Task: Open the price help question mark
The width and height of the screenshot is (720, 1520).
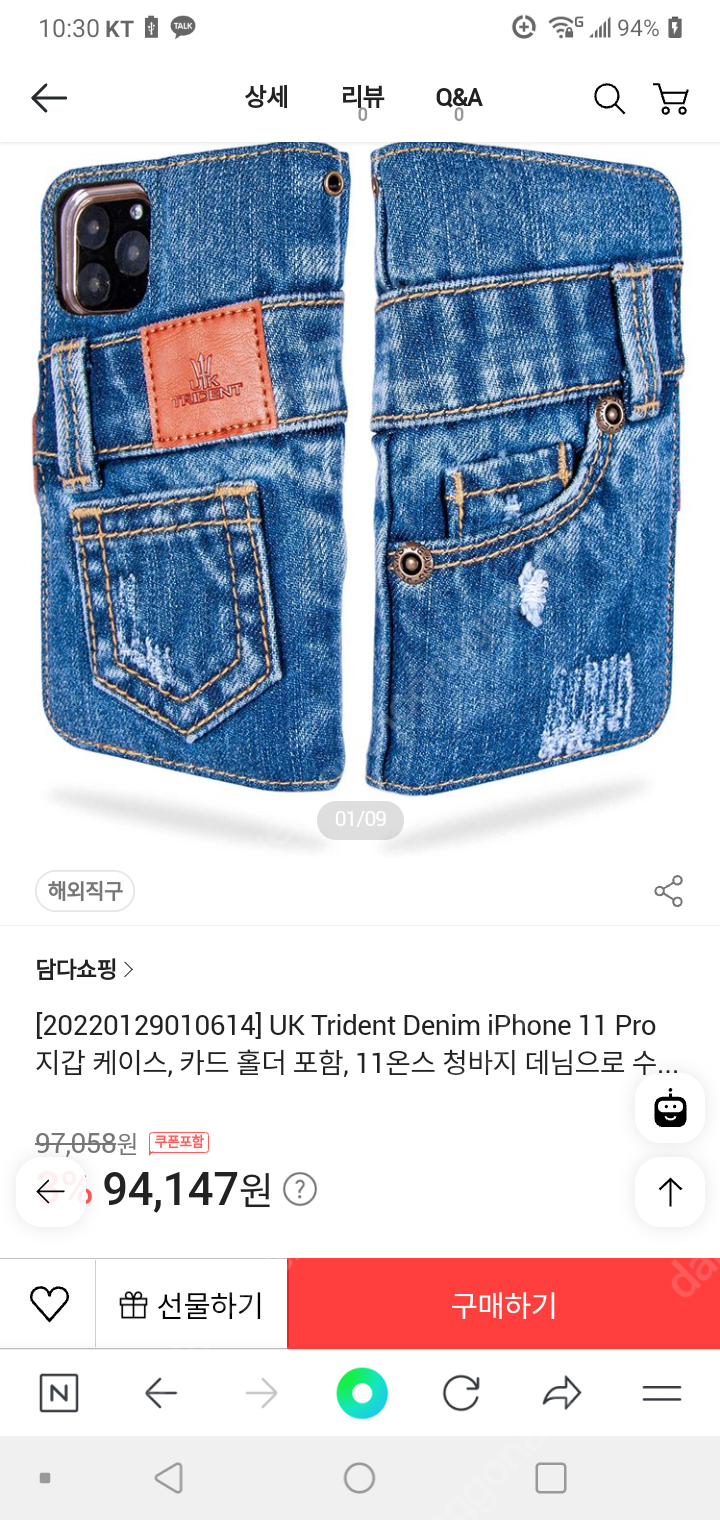Action: click(x=299, y=1190)
